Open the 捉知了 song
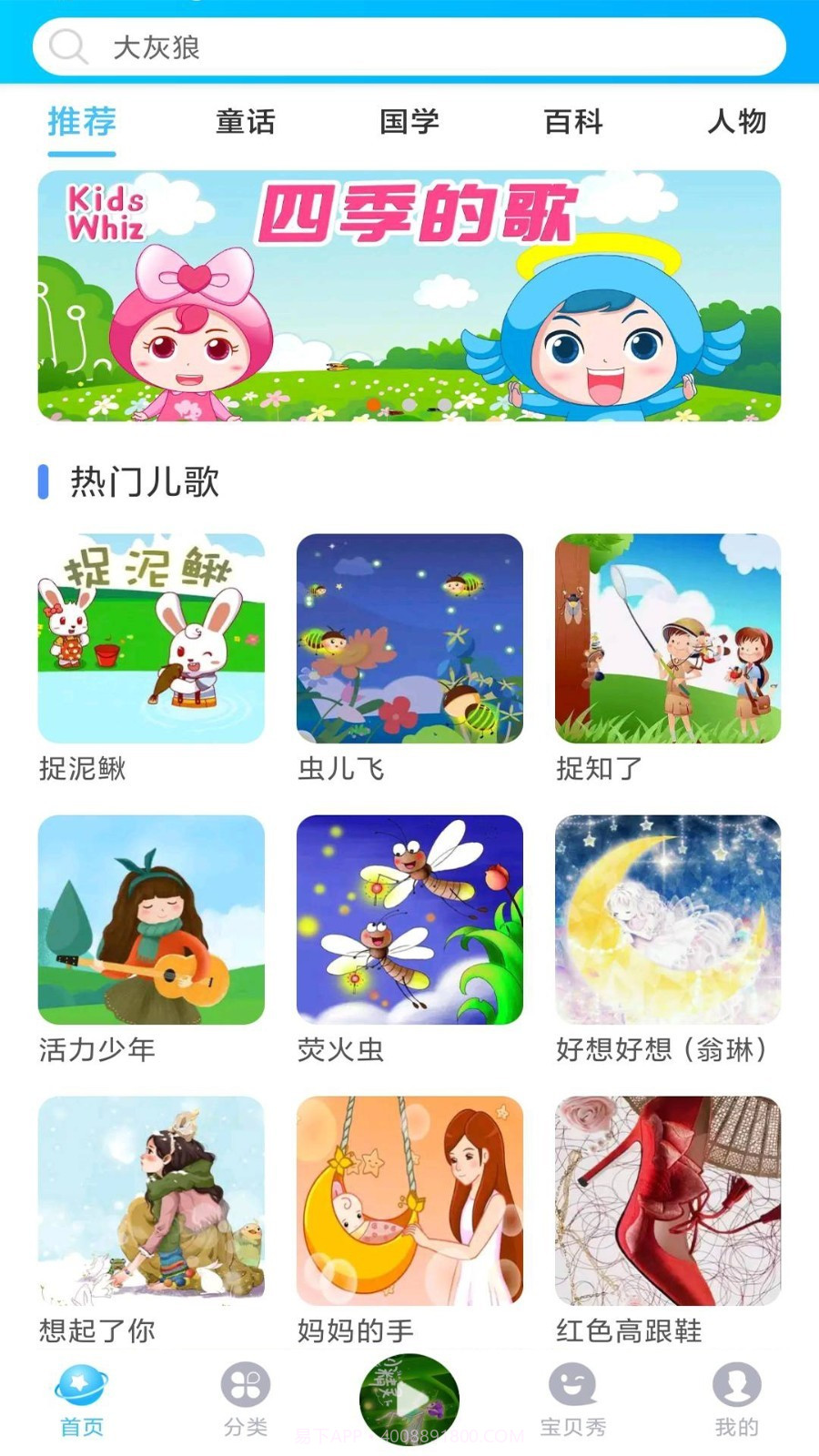This screenshot has width=819, height=1456. point(669,640)
